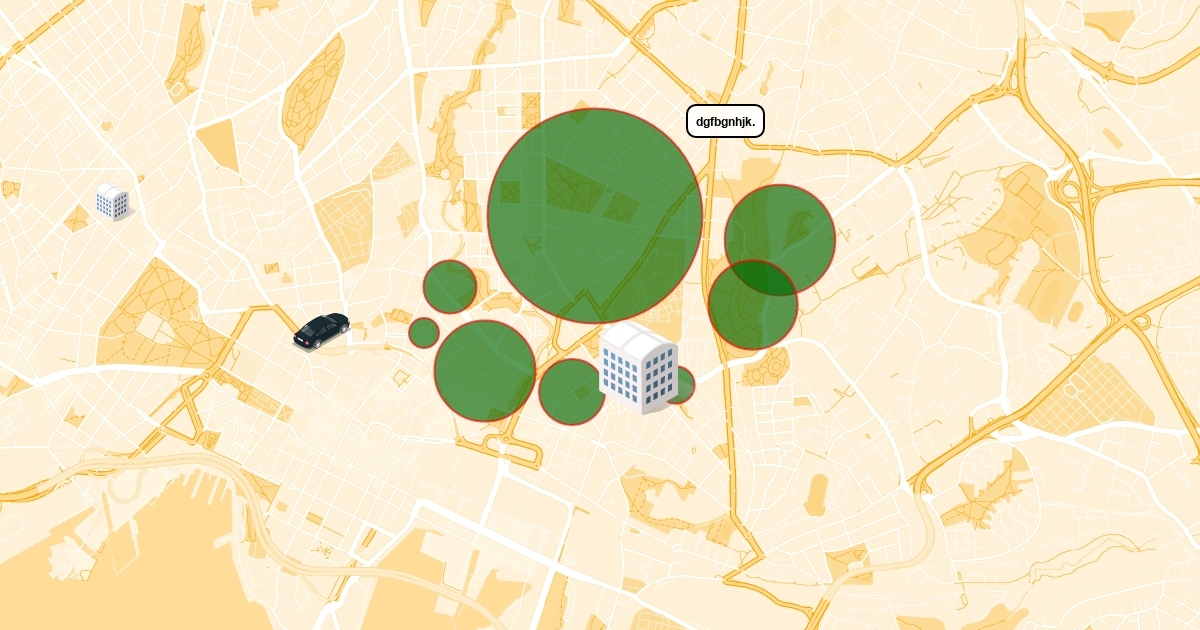The image size is (1200, 630).
Task: Tap the largest green circle
Action: (594, 215)
